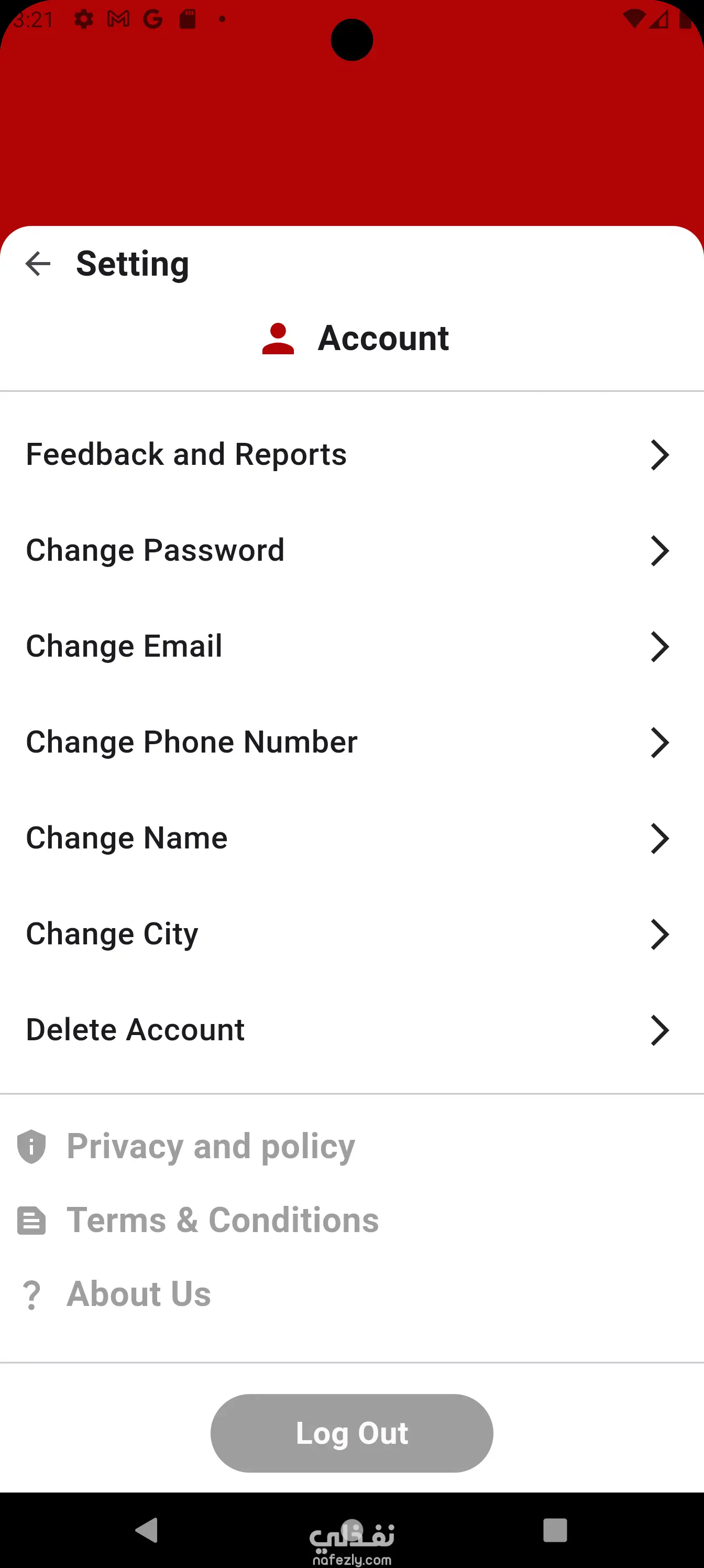Tap the Log Out button
The height and width of the screenshot is (1568, 704).
(x=351, y=1433)
